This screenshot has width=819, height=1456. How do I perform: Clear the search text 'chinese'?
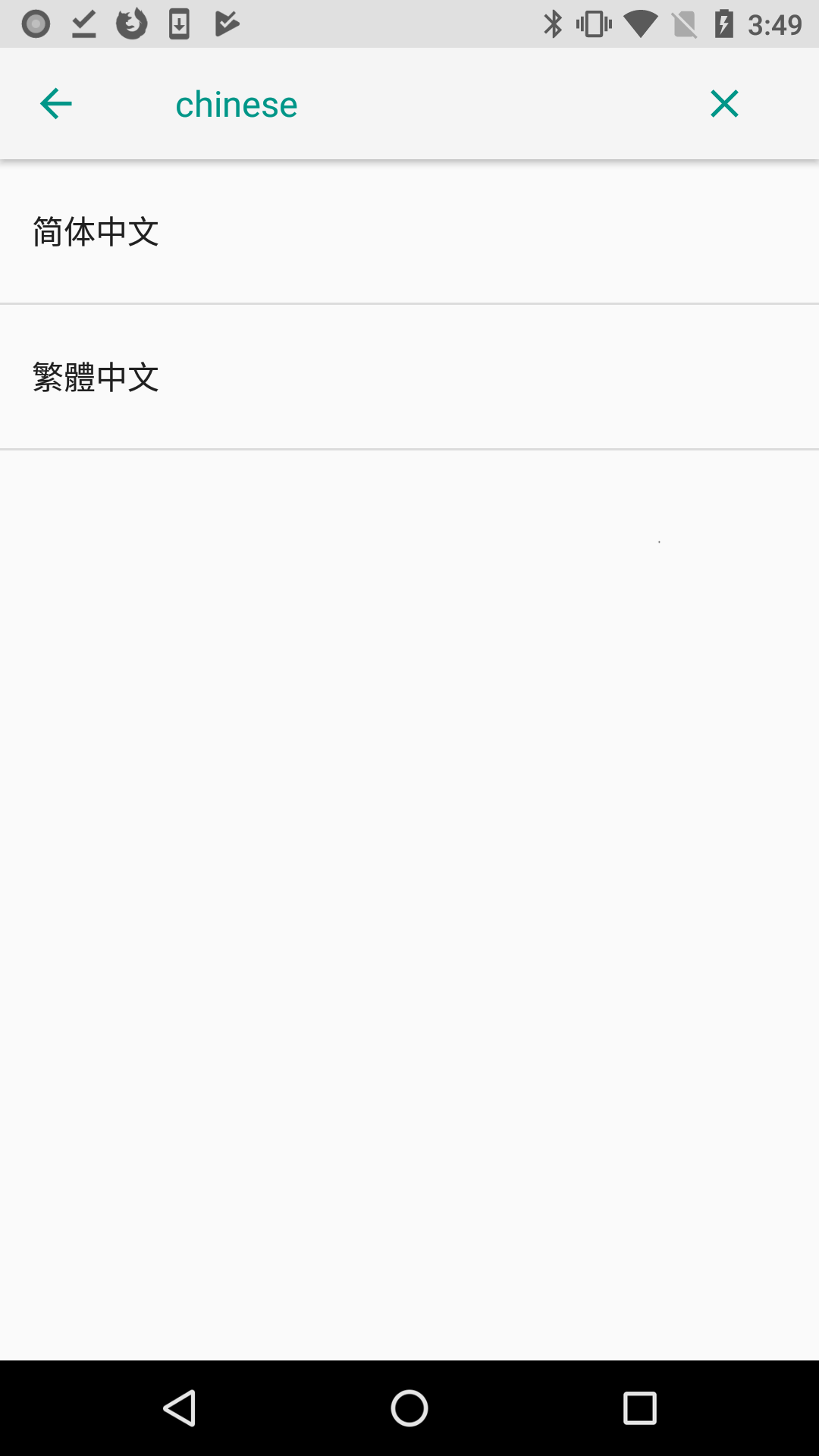(724, 104)
